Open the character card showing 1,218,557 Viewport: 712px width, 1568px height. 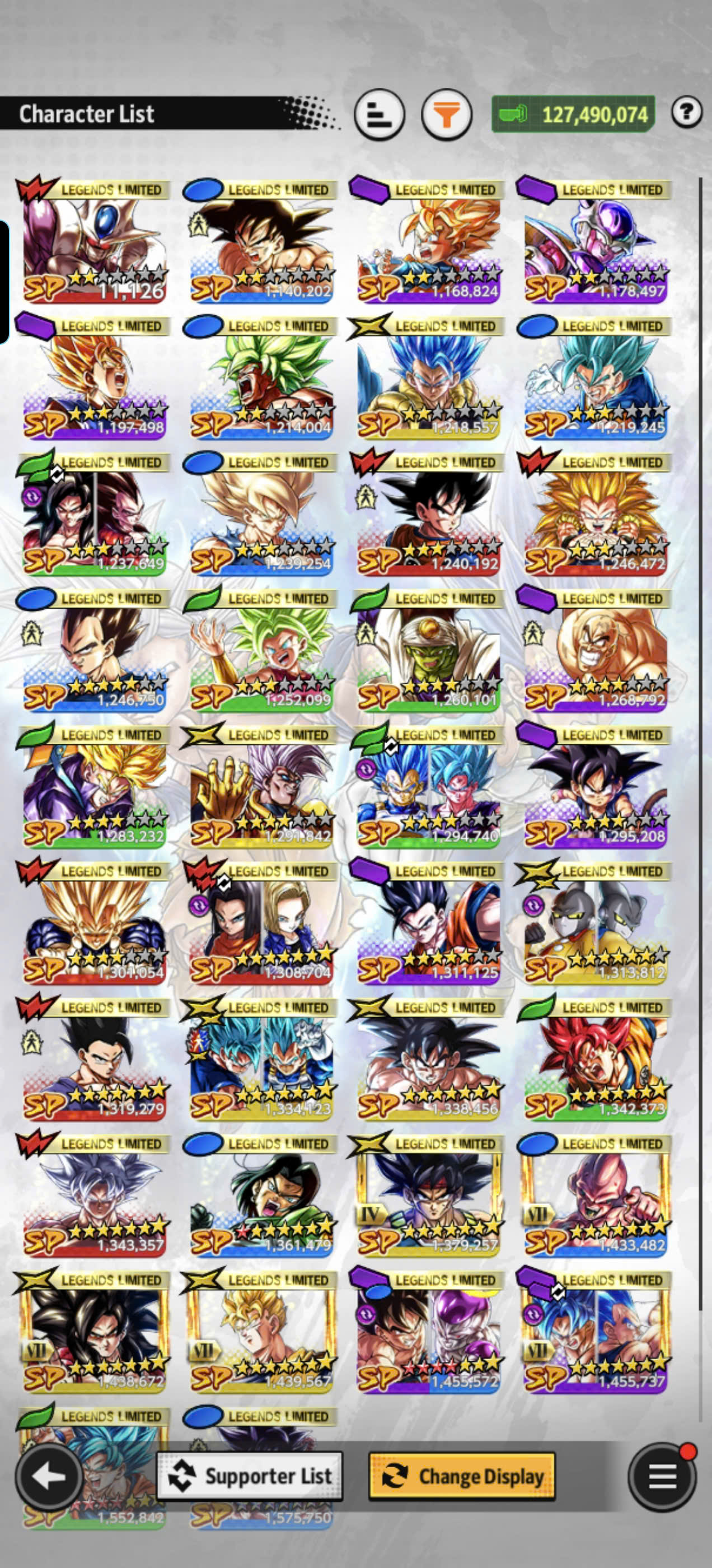(x=428, y=377)
